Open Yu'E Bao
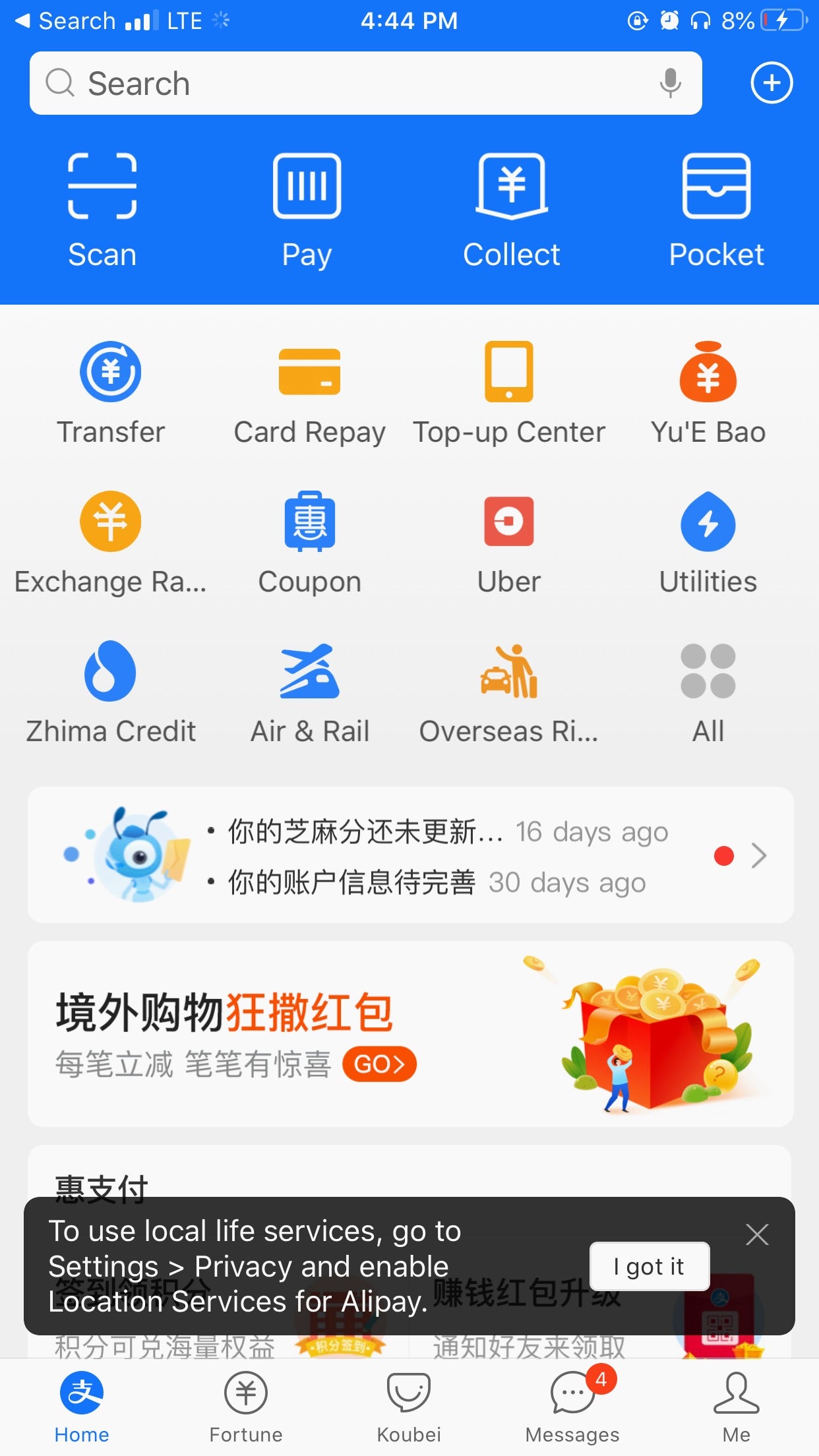Screen dimensions: 819x1456 tap(708, 392)
